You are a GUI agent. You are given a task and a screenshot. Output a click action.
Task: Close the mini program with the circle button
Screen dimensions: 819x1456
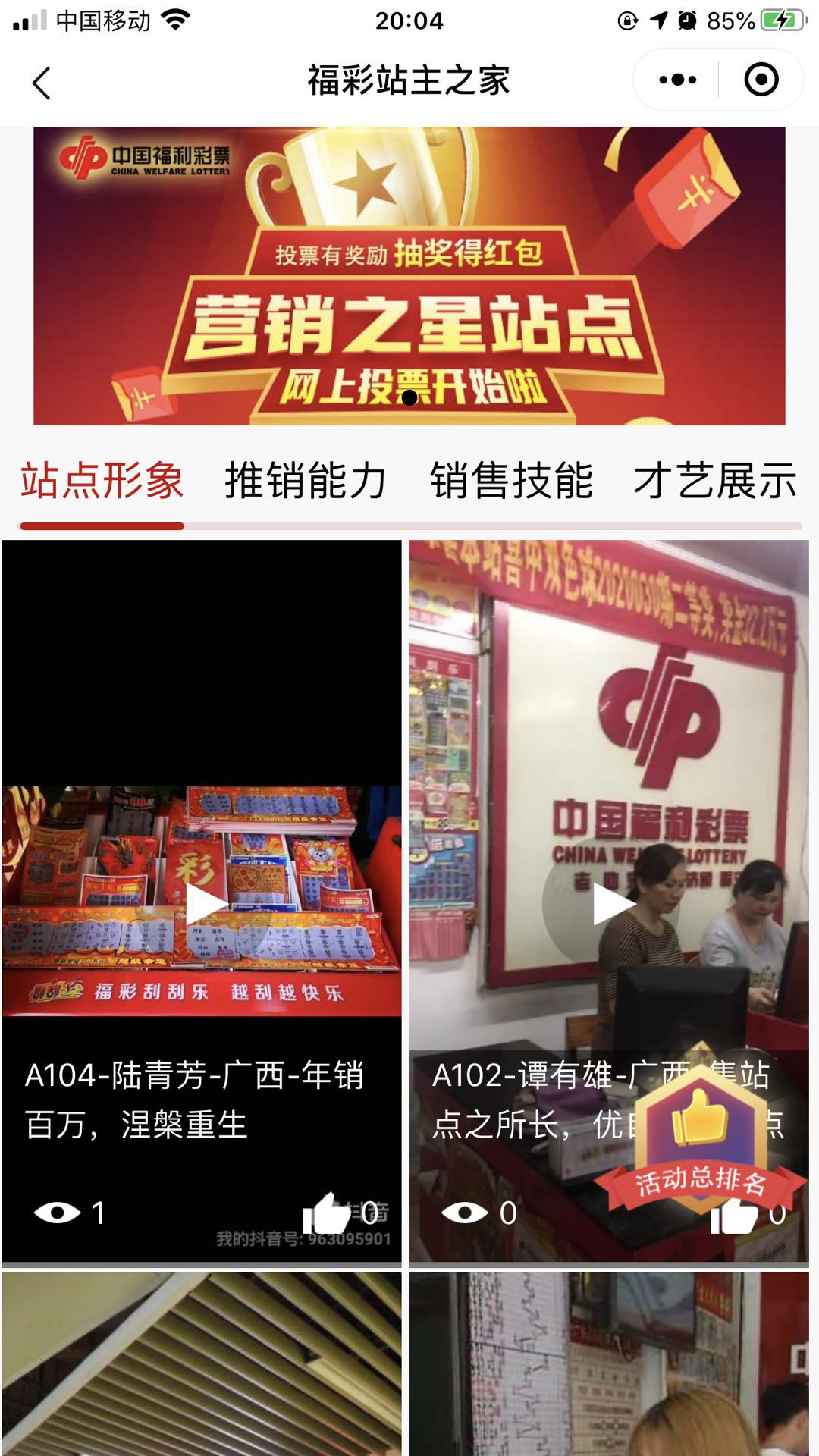click(761, 80)
